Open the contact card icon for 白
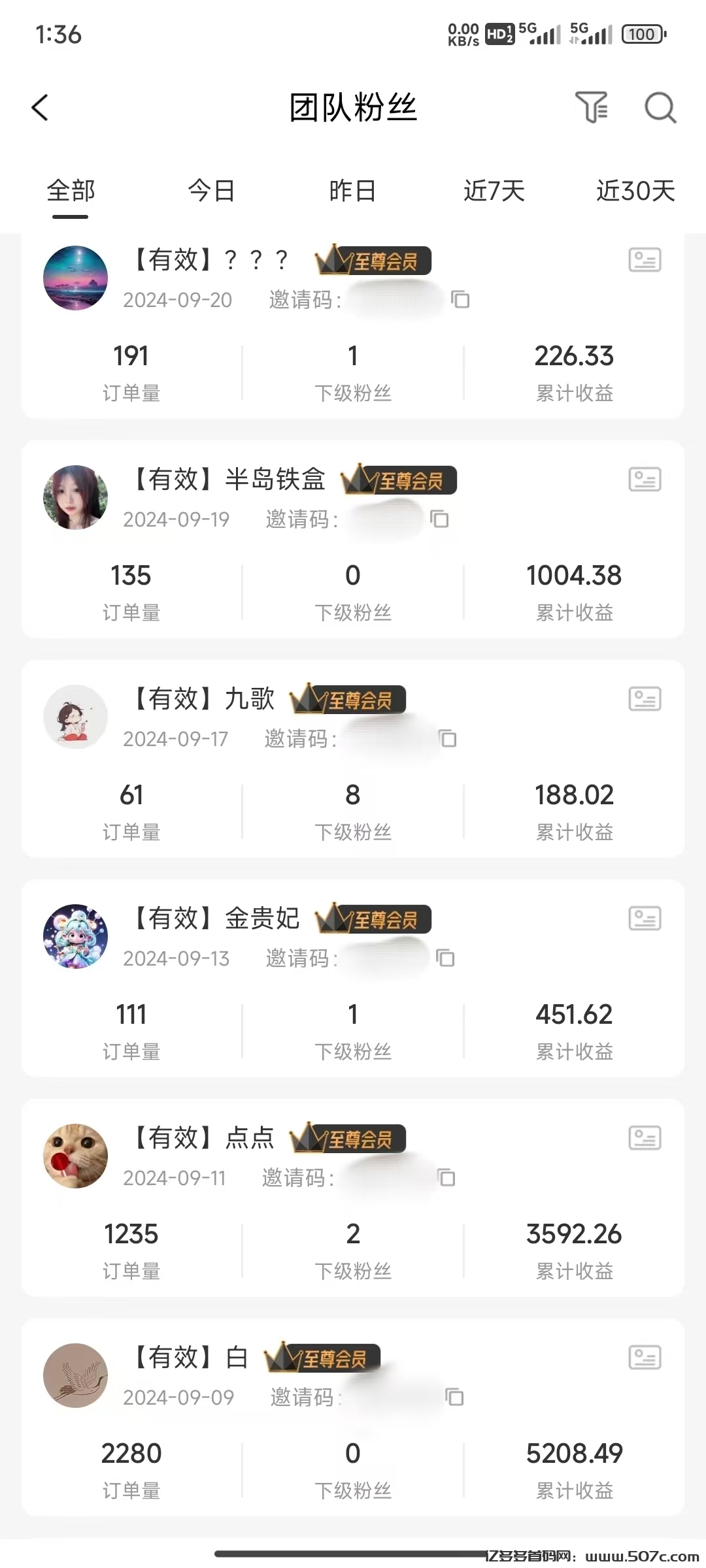 click(x=645, y=1358)
